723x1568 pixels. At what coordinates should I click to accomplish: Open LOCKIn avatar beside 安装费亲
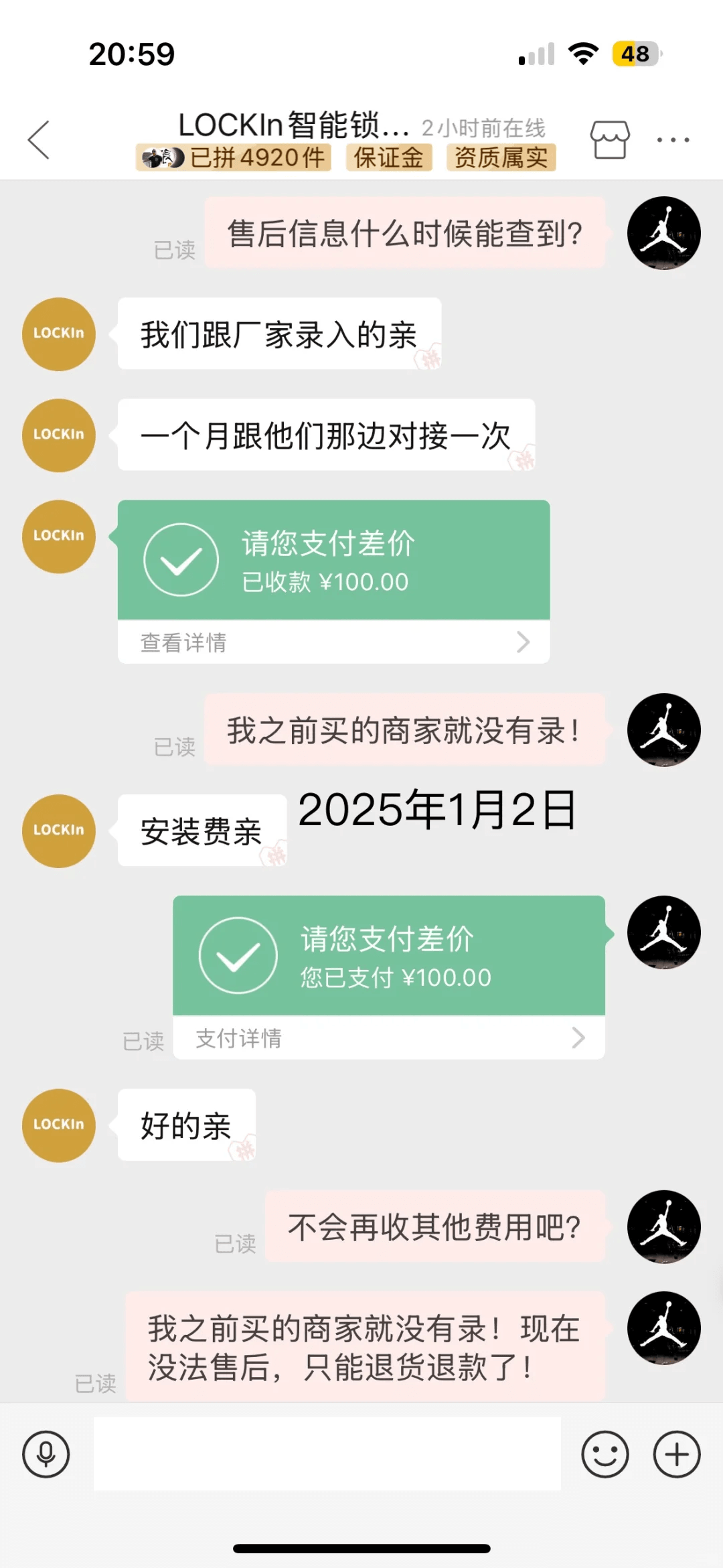[59, 831]
